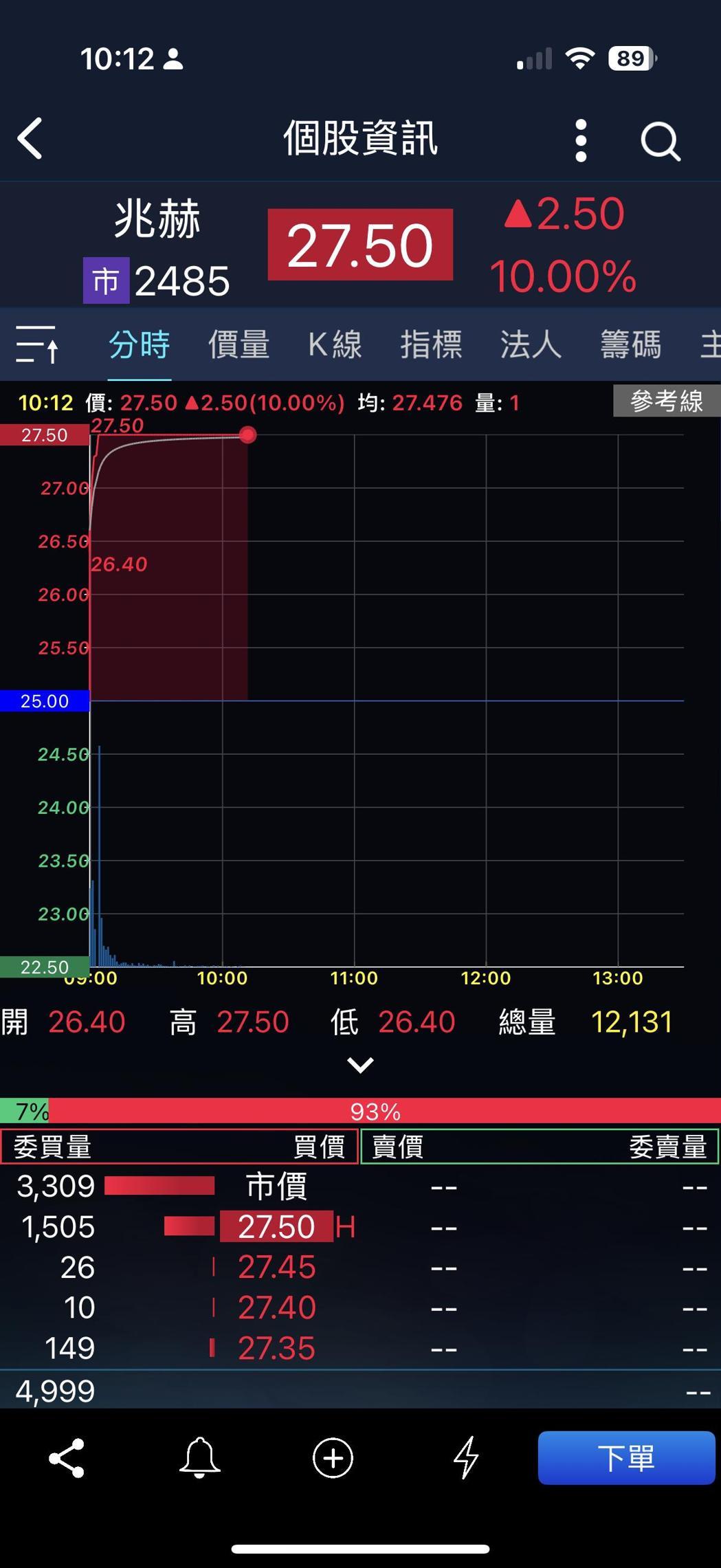Open the lightning quick order
The image size is (721, 1568).
point(466,1458)
